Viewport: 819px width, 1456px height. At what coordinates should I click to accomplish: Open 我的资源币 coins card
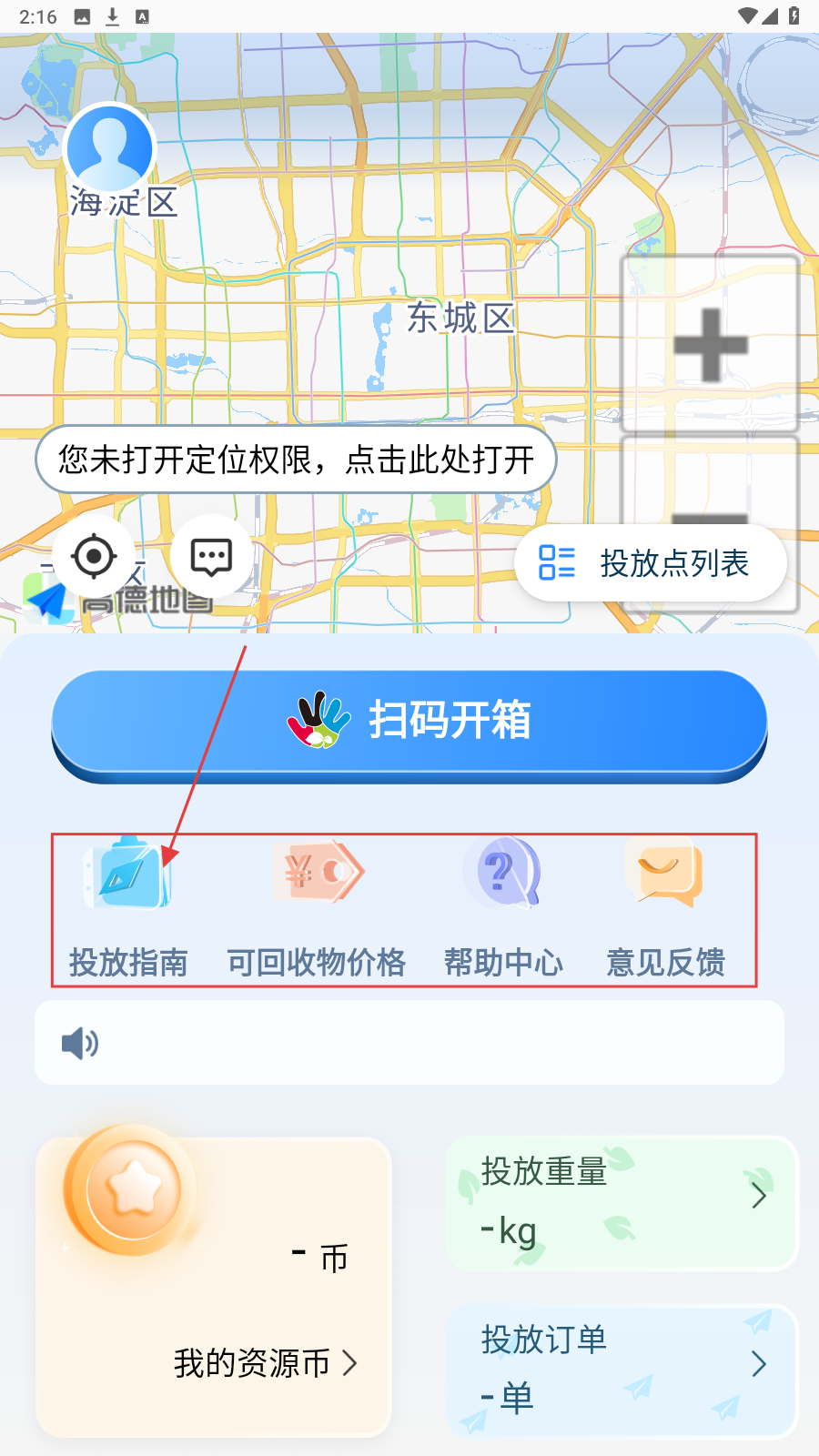pos(214,1288)
